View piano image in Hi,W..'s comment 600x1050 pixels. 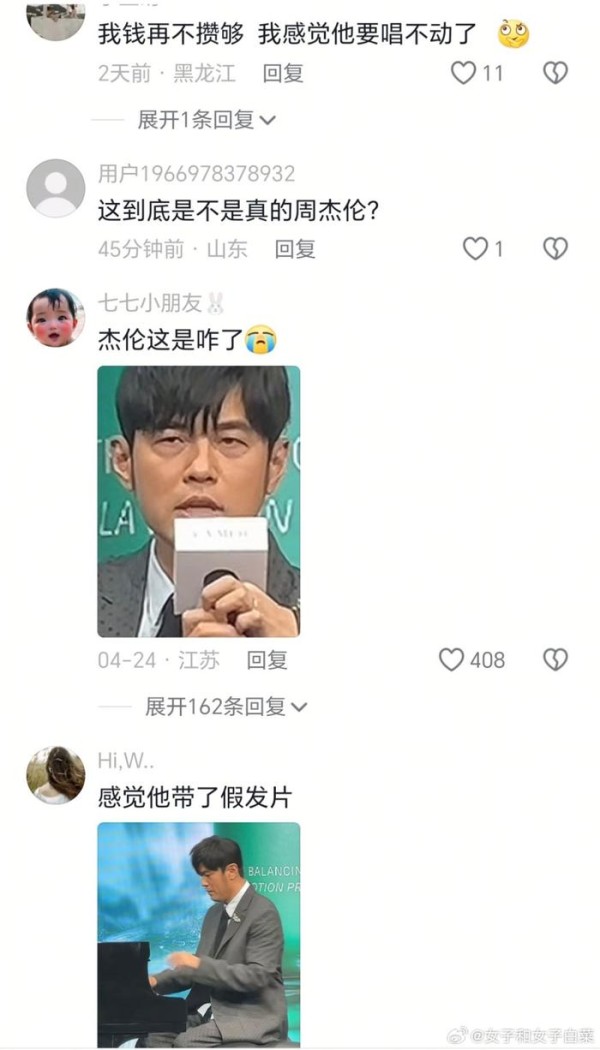[198, 933]
